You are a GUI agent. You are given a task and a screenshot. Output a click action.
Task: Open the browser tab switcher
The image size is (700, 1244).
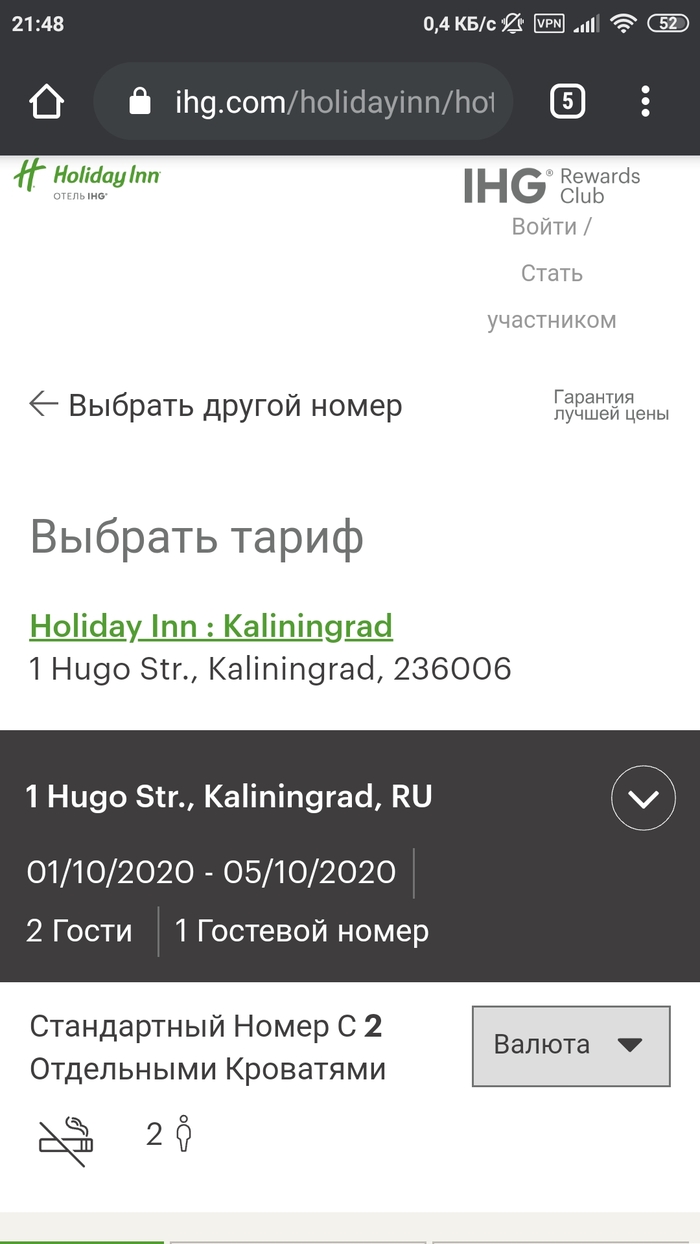[567, 101]
